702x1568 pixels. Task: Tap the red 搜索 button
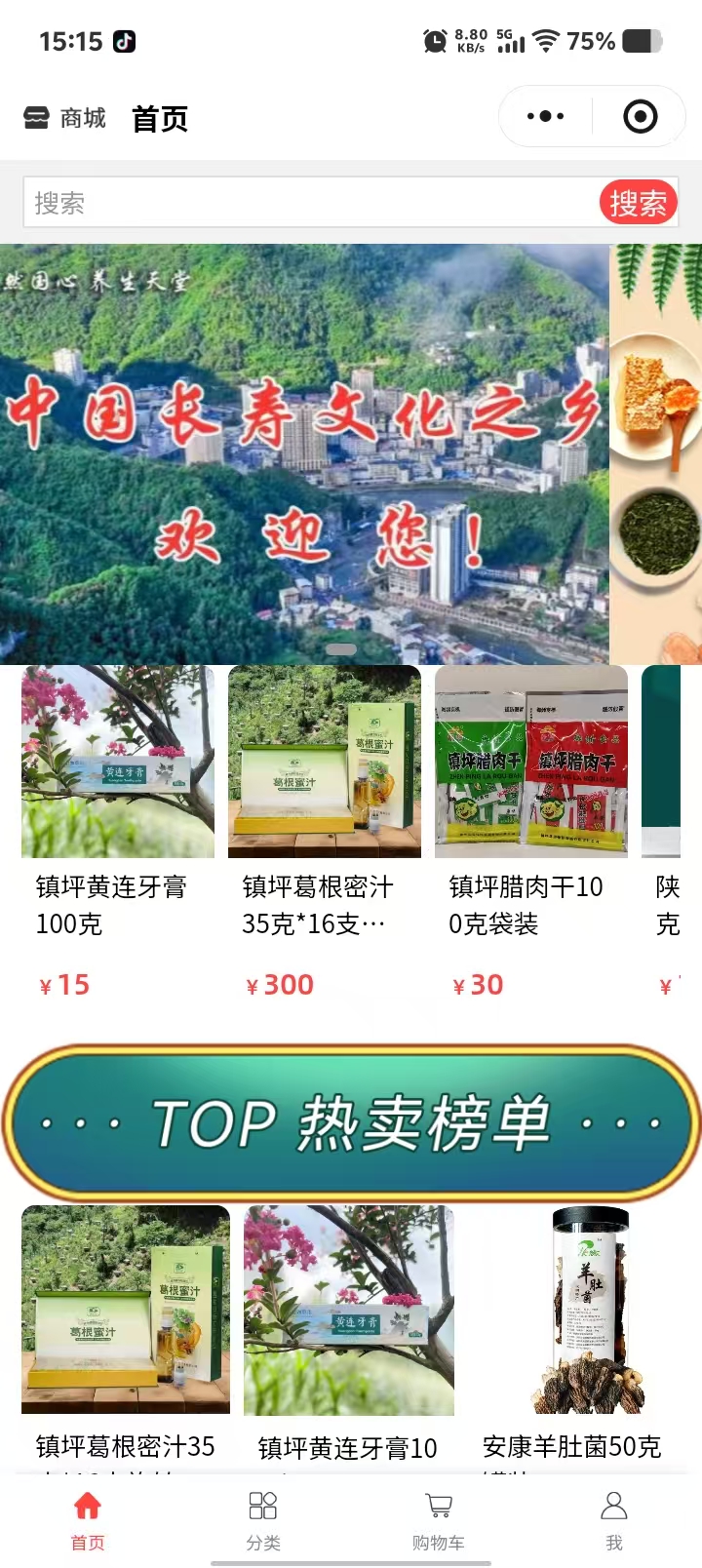tap(638, 203)
